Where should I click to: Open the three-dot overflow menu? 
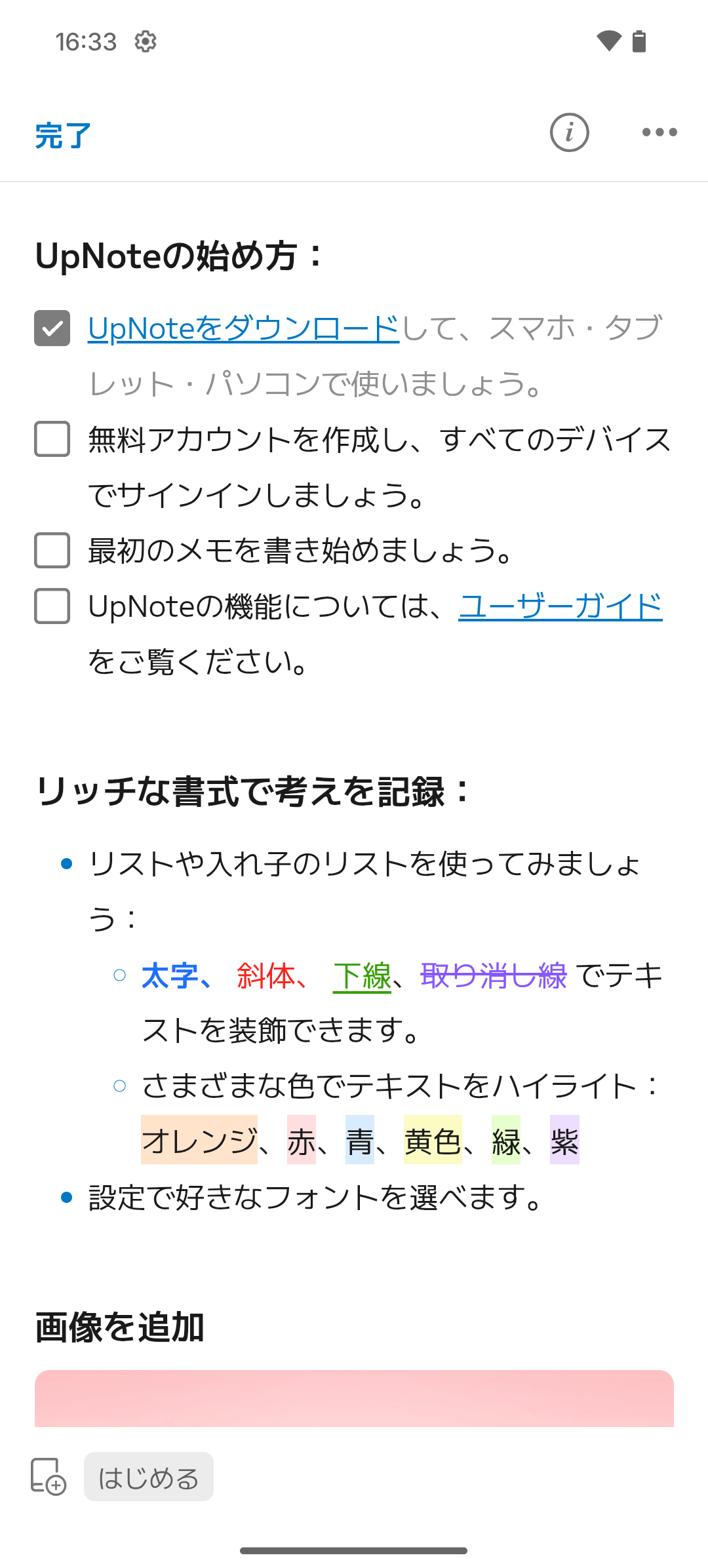659,132
